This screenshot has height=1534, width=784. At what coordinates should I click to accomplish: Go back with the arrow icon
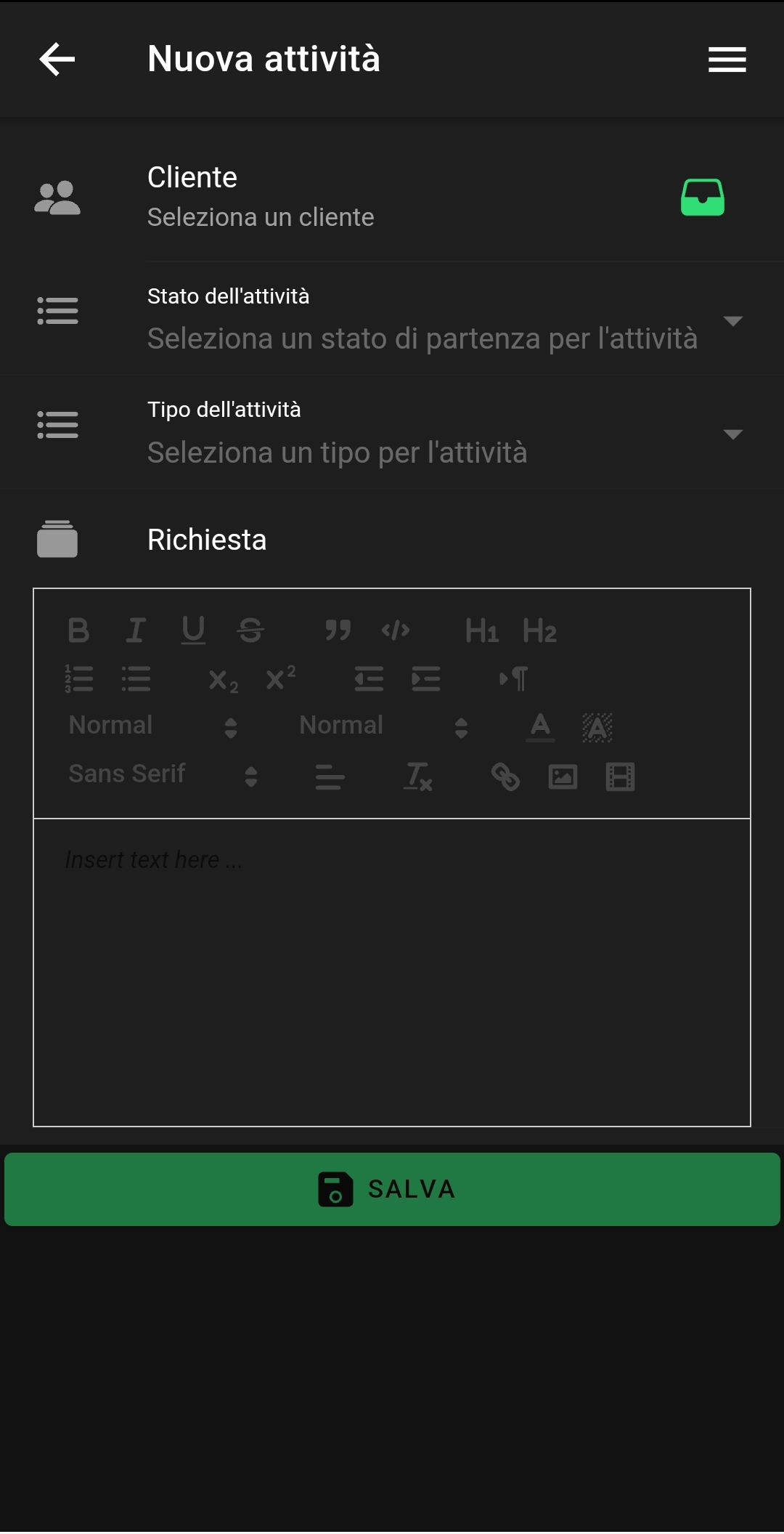pyautogui.click(x=57, y=59)
